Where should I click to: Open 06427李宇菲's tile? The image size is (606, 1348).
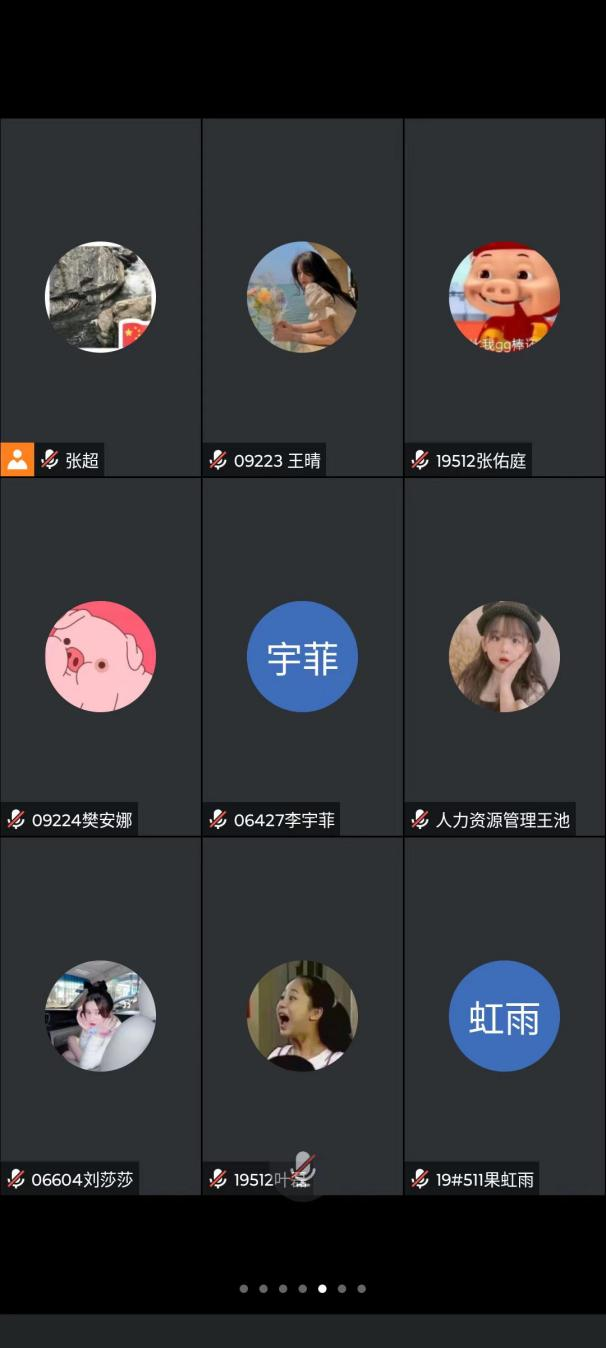pyautogui.click(x=302, y=657)
